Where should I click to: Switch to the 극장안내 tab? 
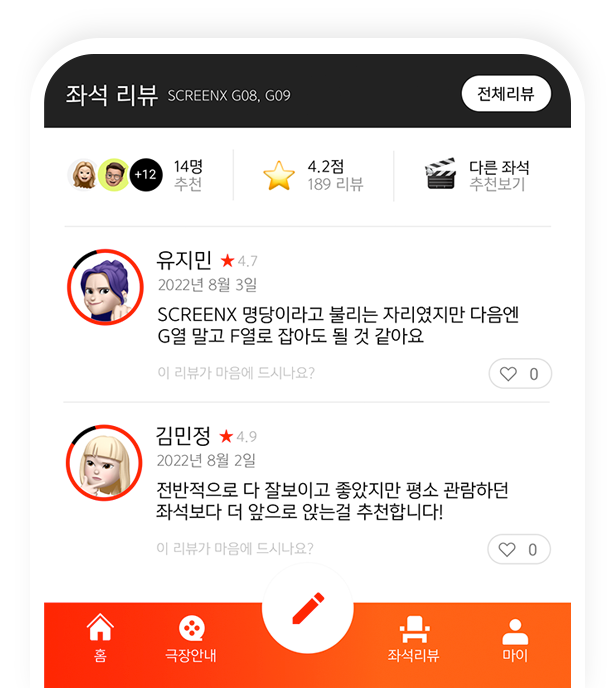pos(191,640)
